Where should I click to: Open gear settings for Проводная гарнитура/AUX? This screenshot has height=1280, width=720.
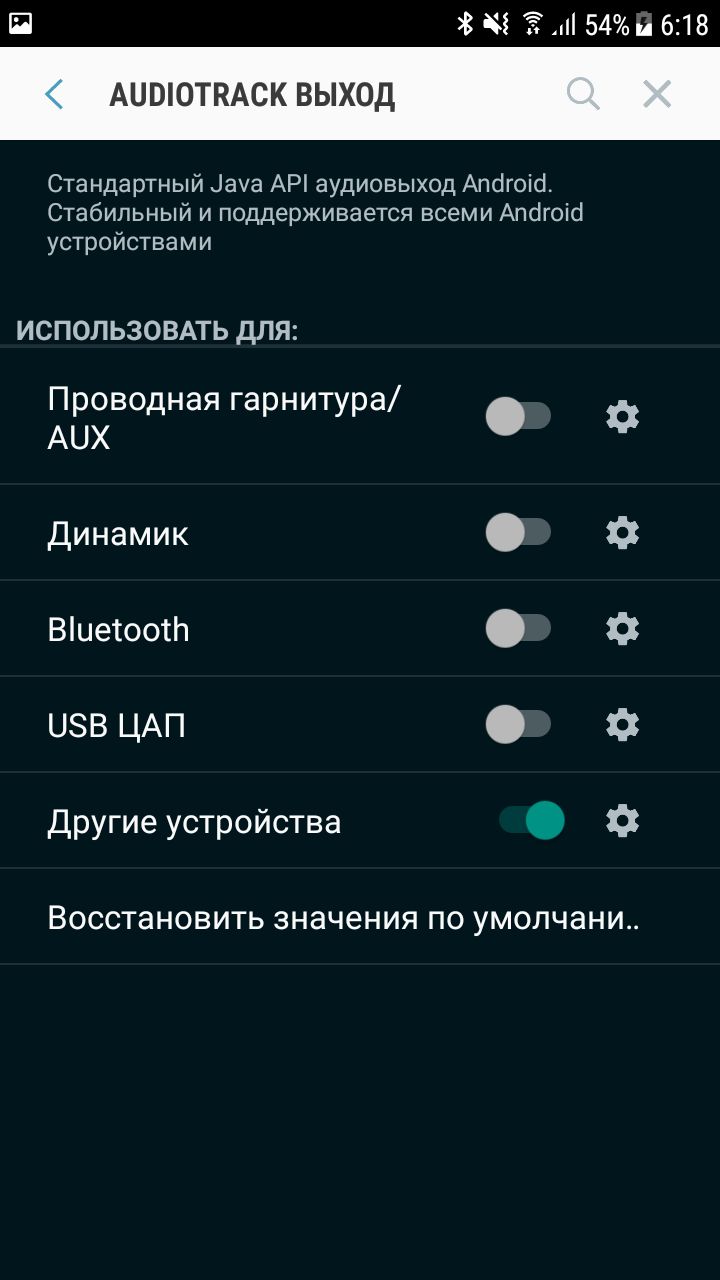pyautogui.click(x=622, y=417)
